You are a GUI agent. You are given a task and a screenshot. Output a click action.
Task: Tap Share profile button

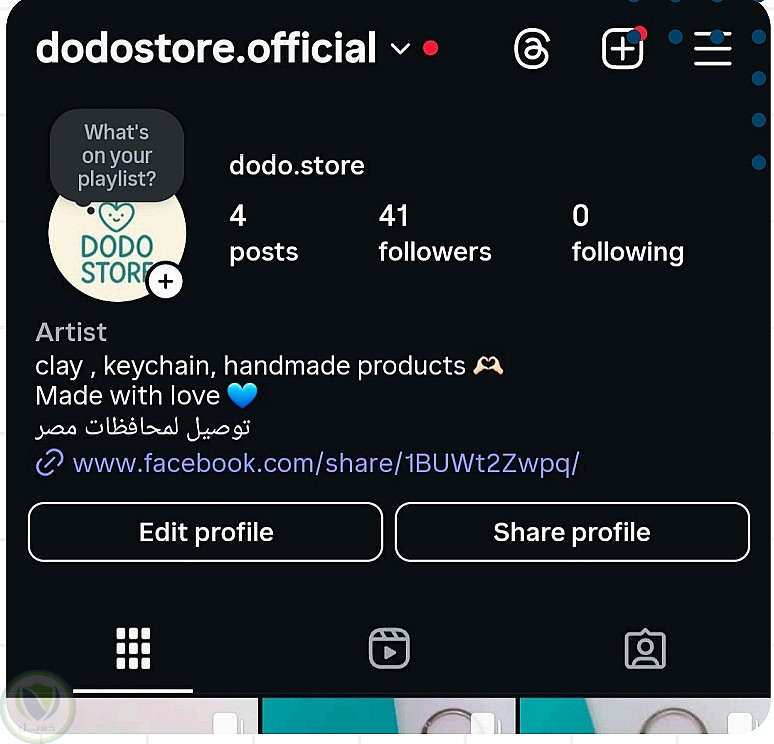click(572, 532)
